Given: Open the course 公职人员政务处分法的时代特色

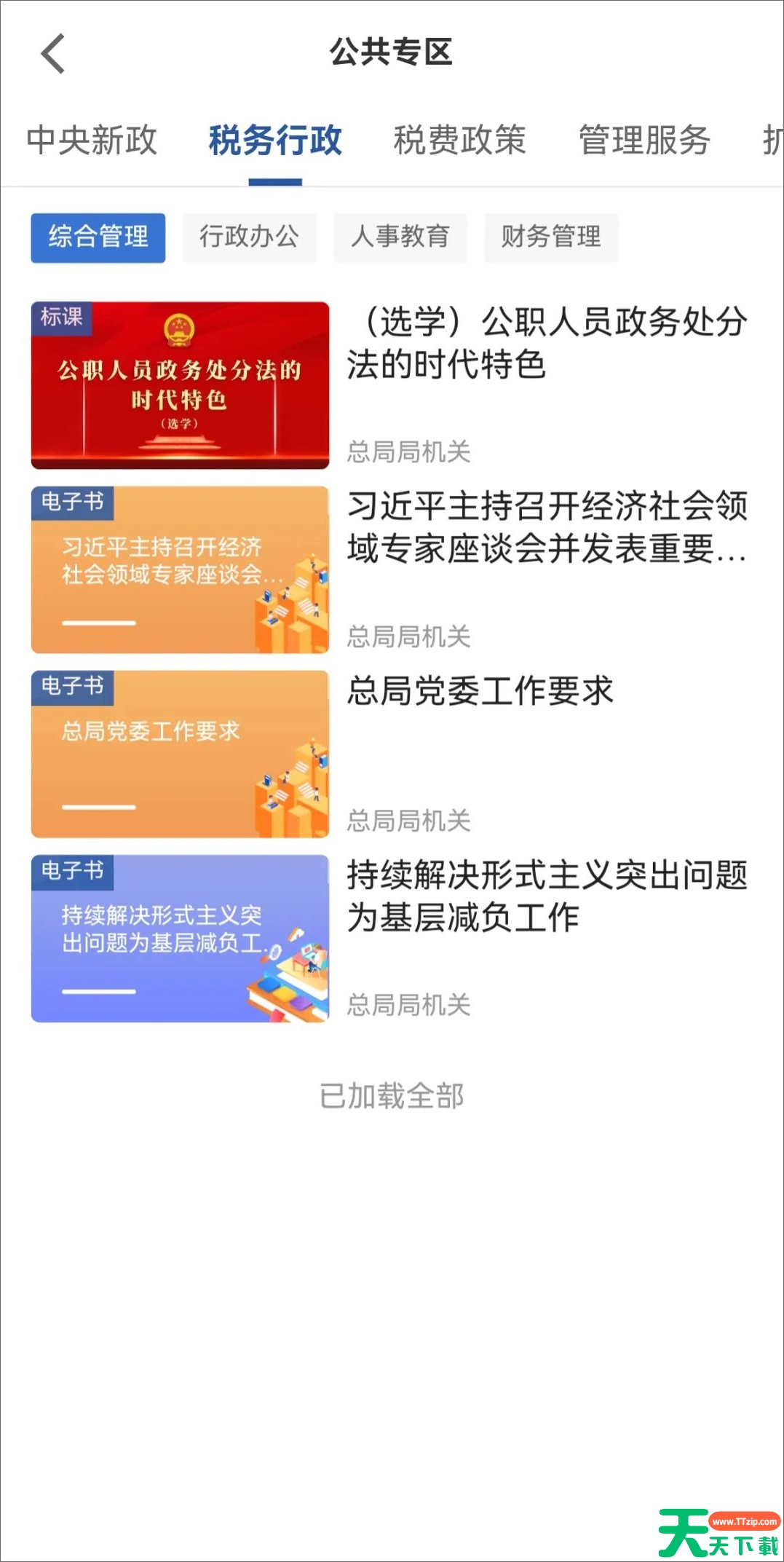Looking at the screenshot, I should [x=546, y=344].
